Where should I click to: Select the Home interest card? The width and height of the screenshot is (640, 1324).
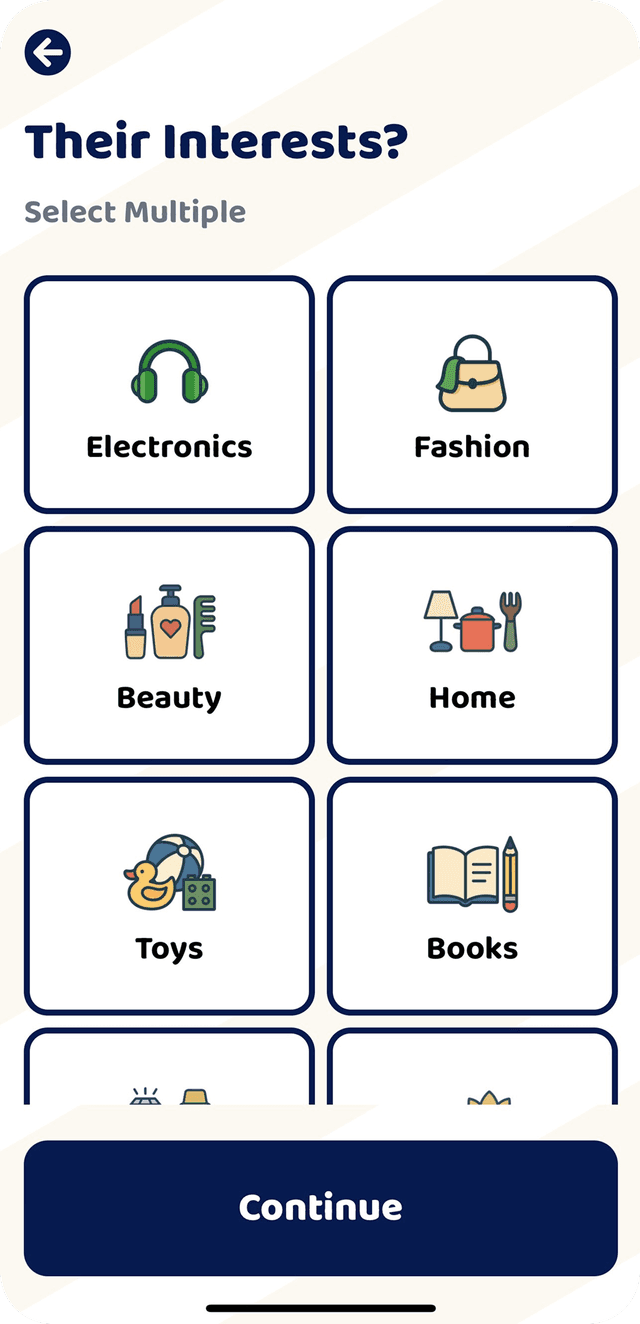click(x=472, y=646)
